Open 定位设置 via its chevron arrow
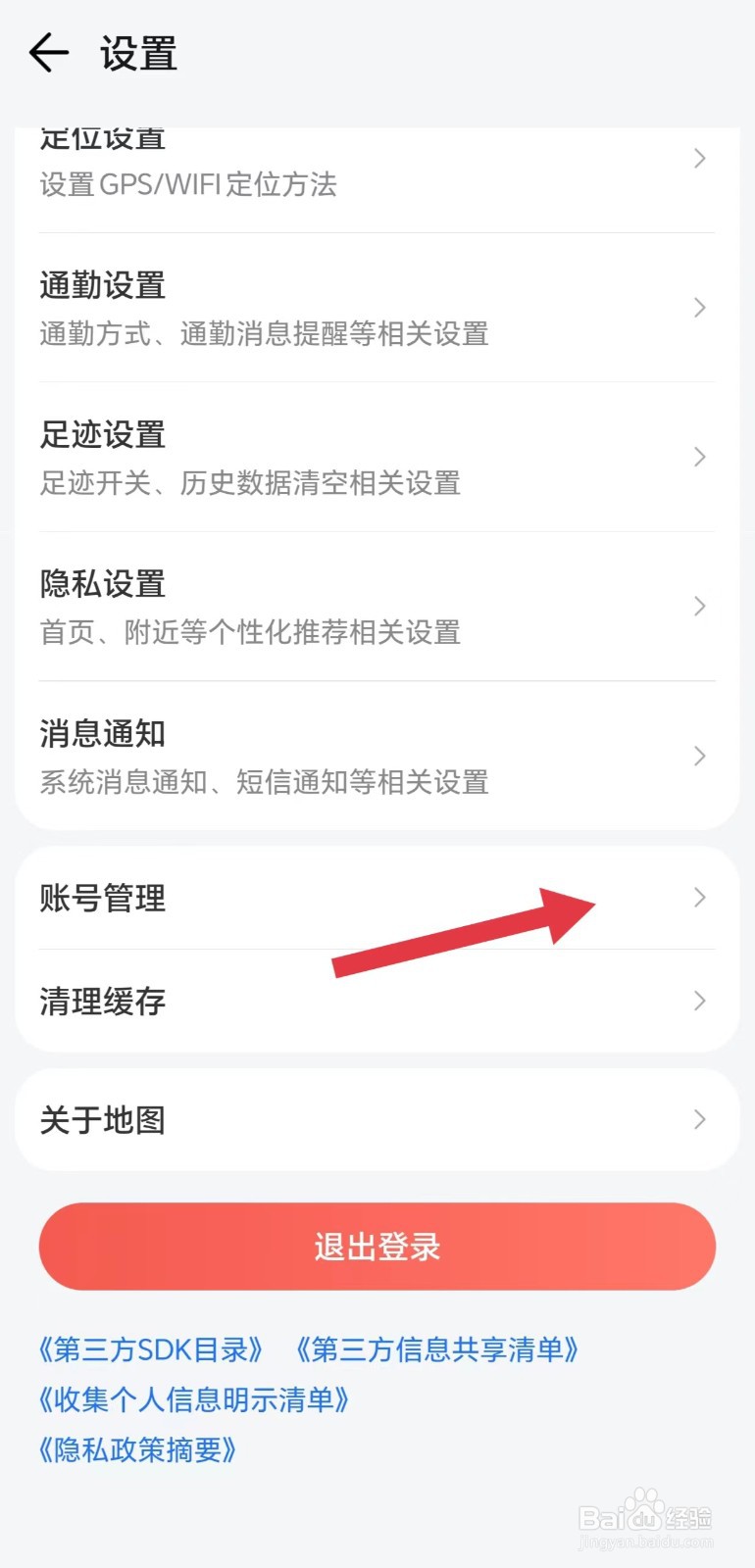 click(x=698, y=159)
